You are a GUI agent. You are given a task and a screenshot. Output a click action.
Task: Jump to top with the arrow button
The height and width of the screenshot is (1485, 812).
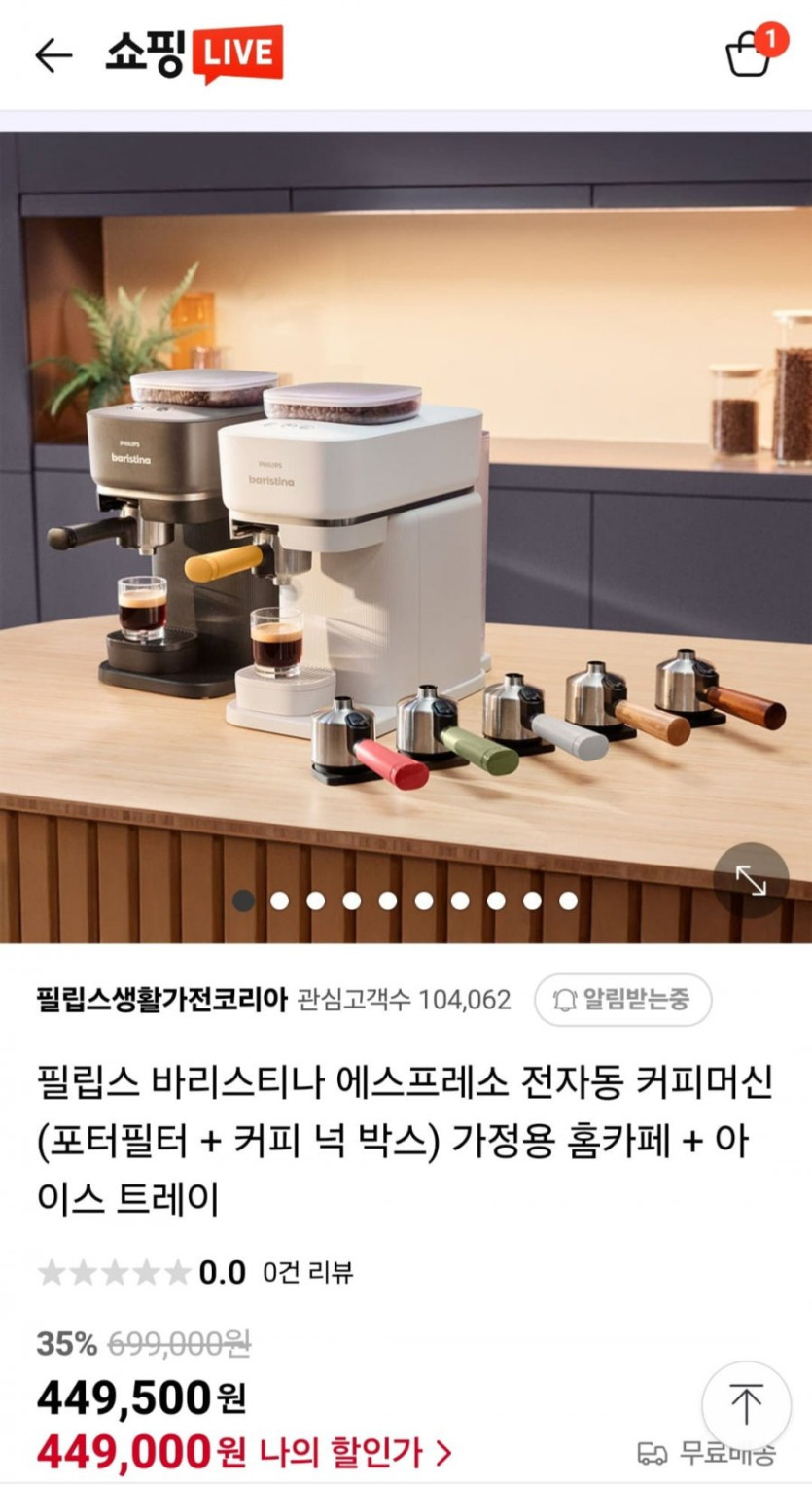[746, 1404]
